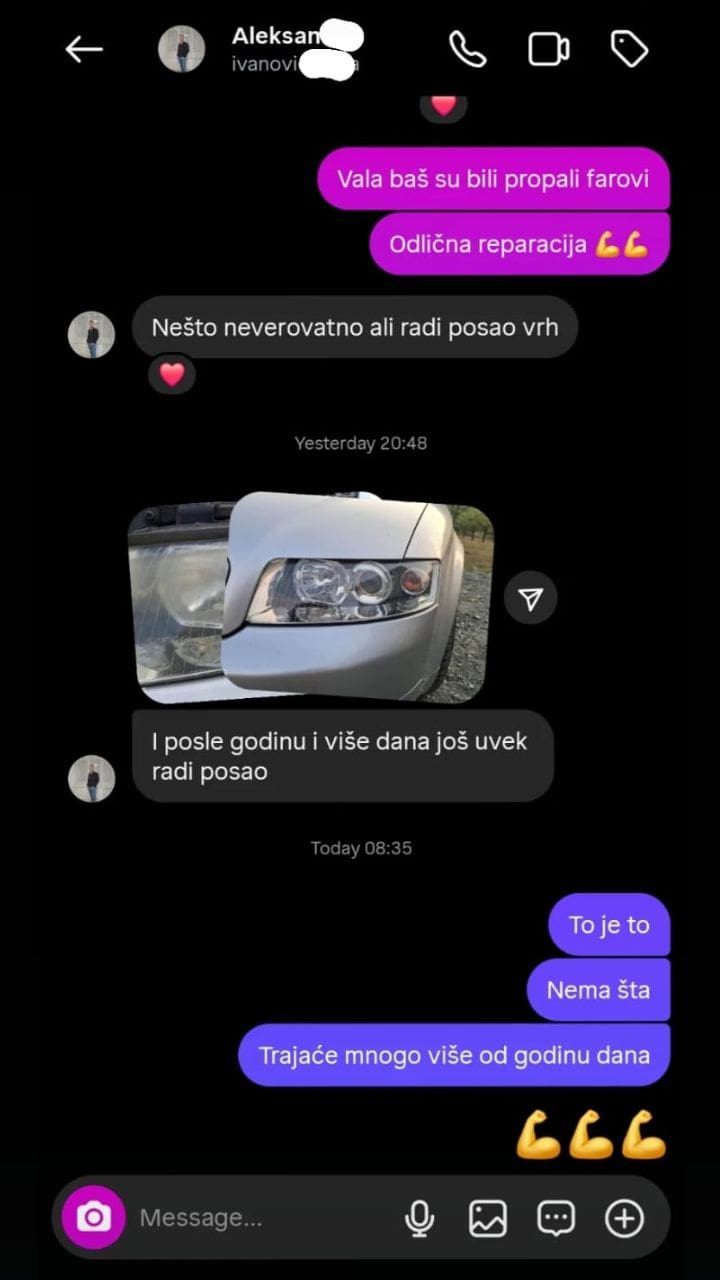Forward the shared post with the send icon
The height and width of the screenshot is (1280, 720).
click(x=530, y=598)
